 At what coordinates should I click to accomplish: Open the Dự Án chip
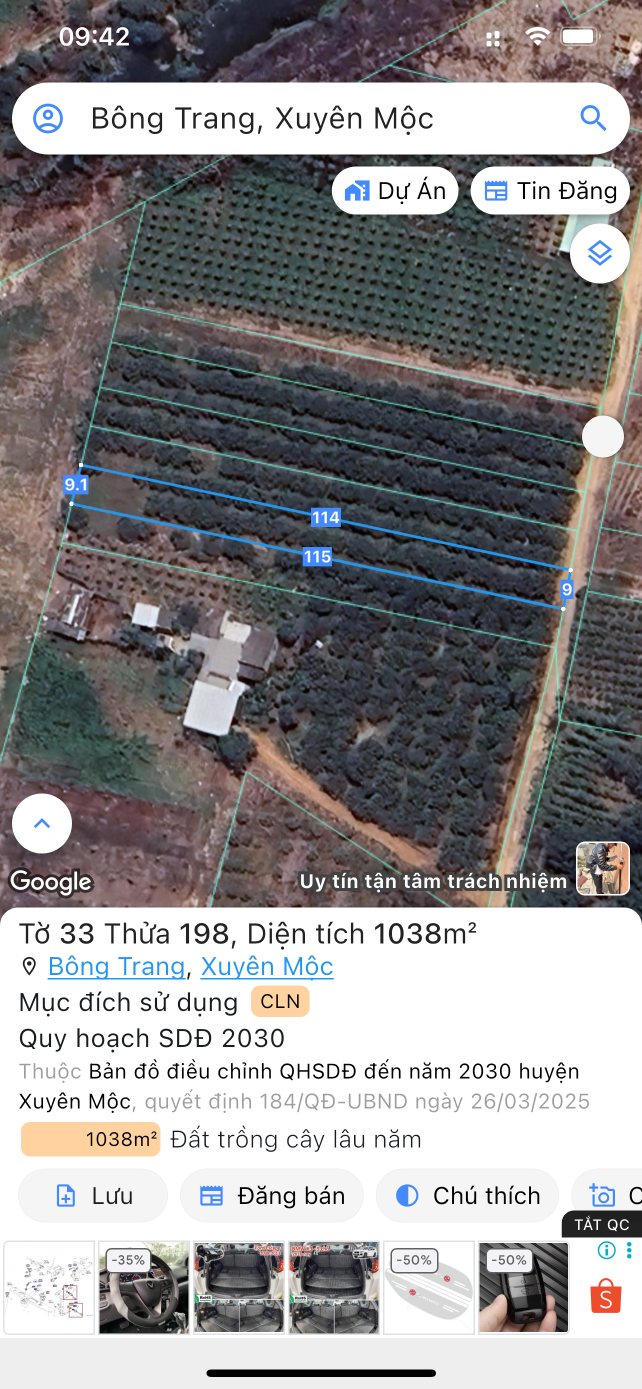395,191
